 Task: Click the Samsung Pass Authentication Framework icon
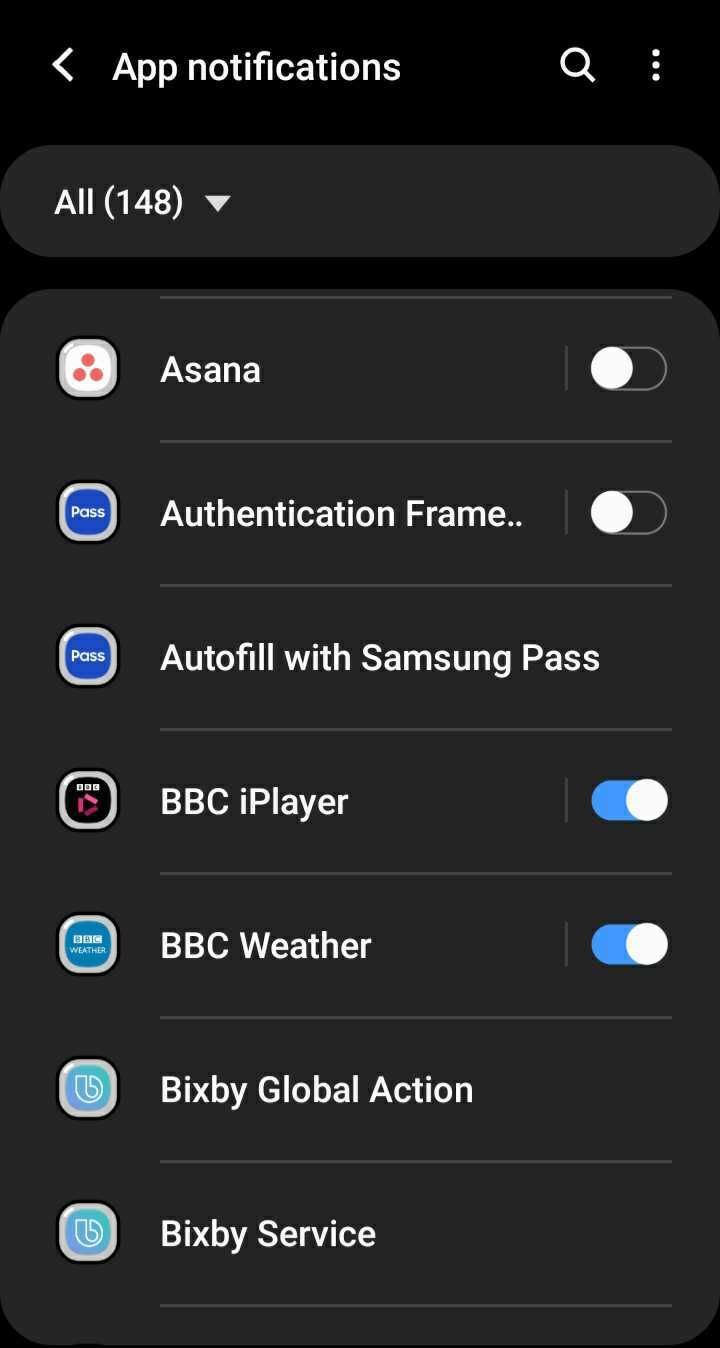coord(87,512)
